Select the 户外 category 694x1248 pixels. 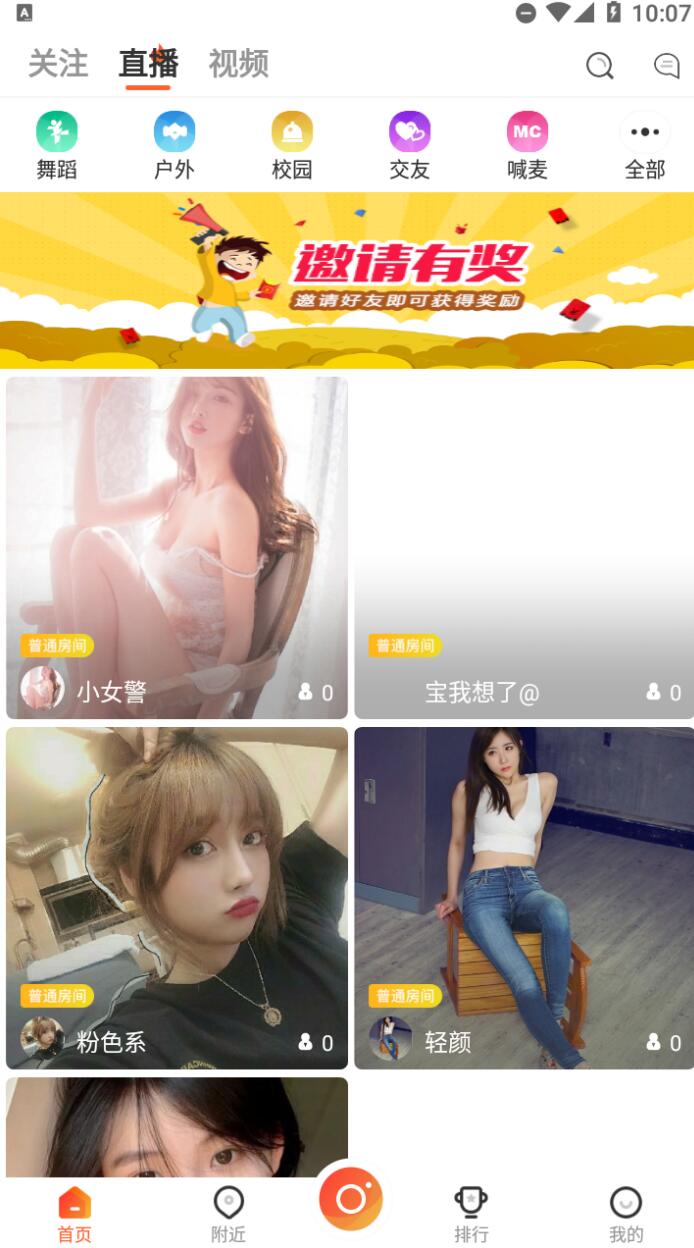point(174,146)
